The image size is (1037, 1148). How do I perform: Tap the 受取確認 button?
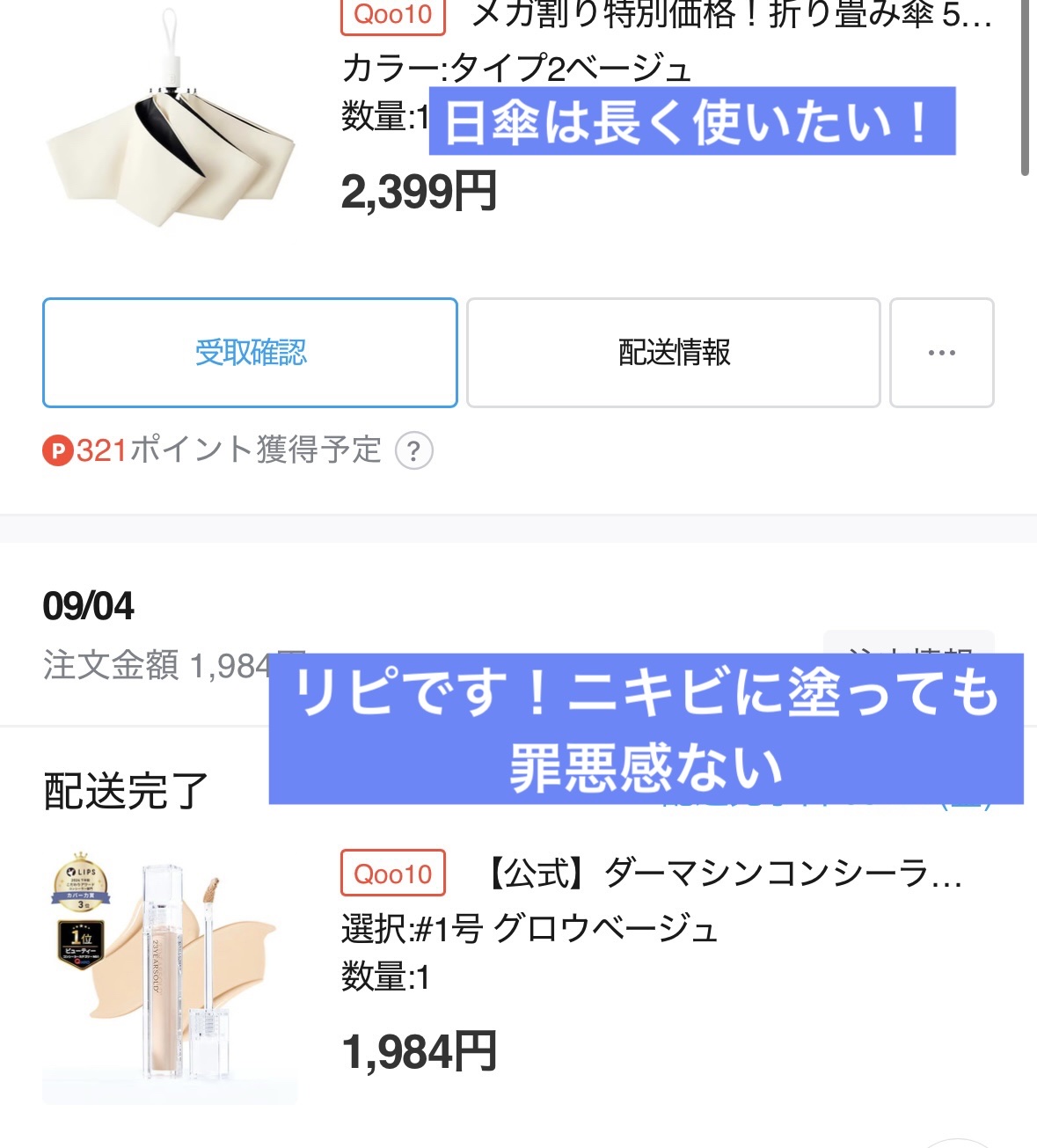(250, 353)
